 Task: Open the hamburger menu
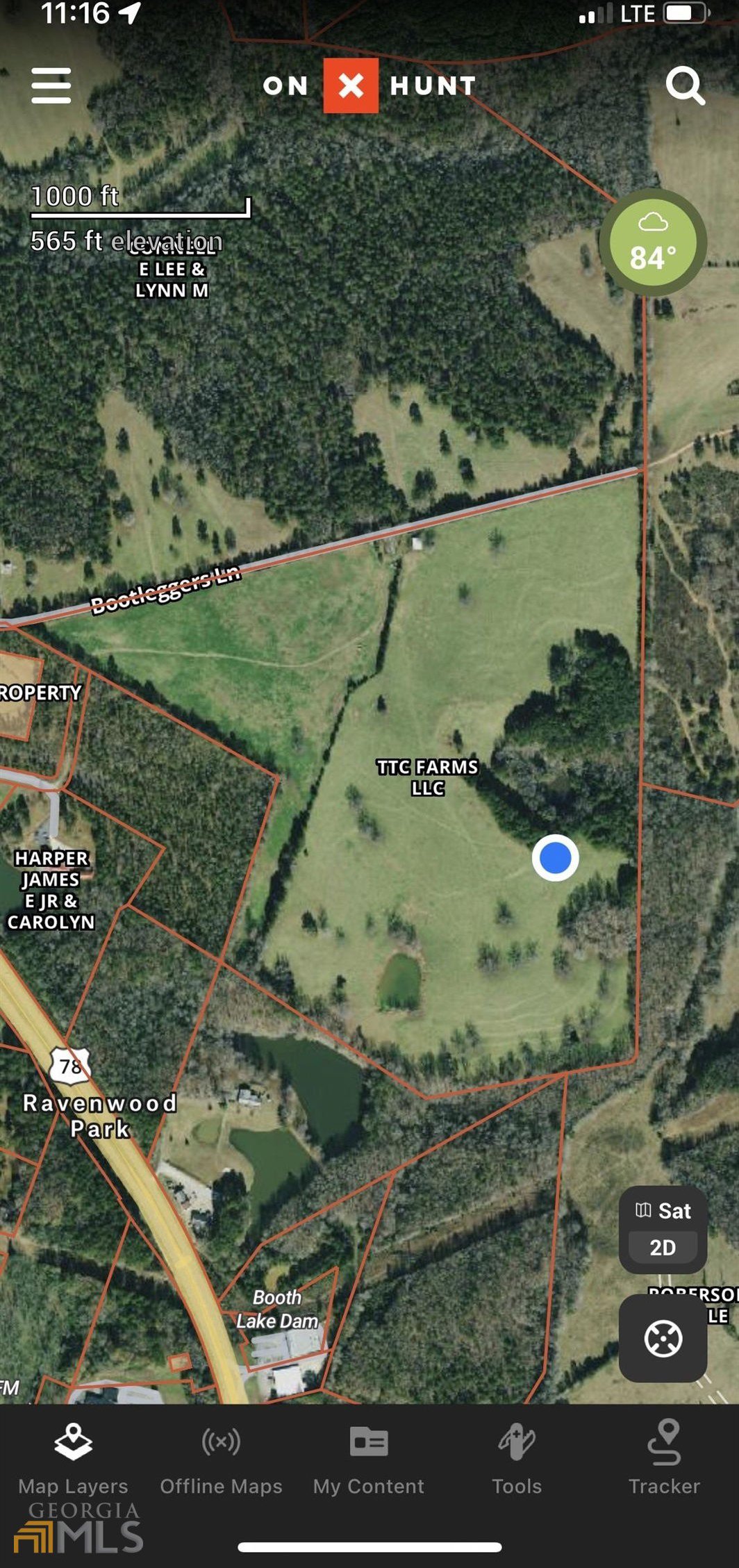(51, 85)
